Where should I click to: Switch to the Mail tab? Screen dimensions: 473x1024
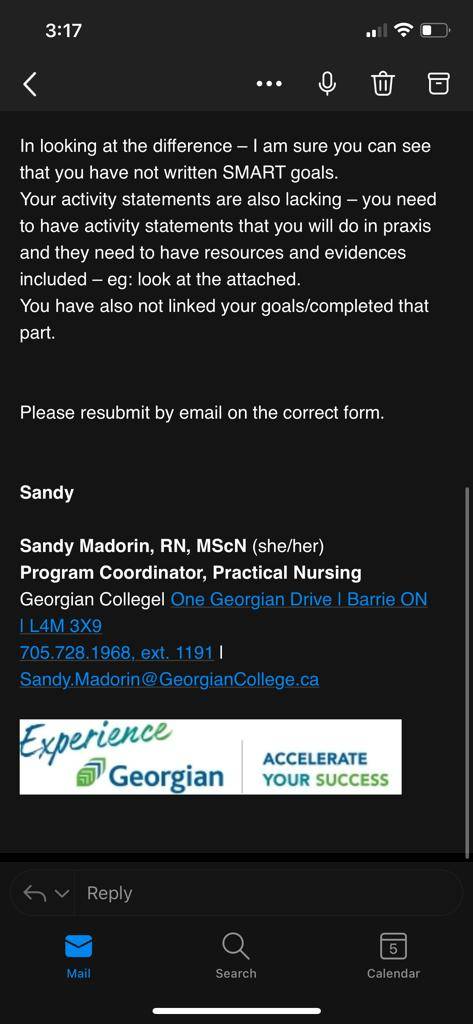click(78, 956)
